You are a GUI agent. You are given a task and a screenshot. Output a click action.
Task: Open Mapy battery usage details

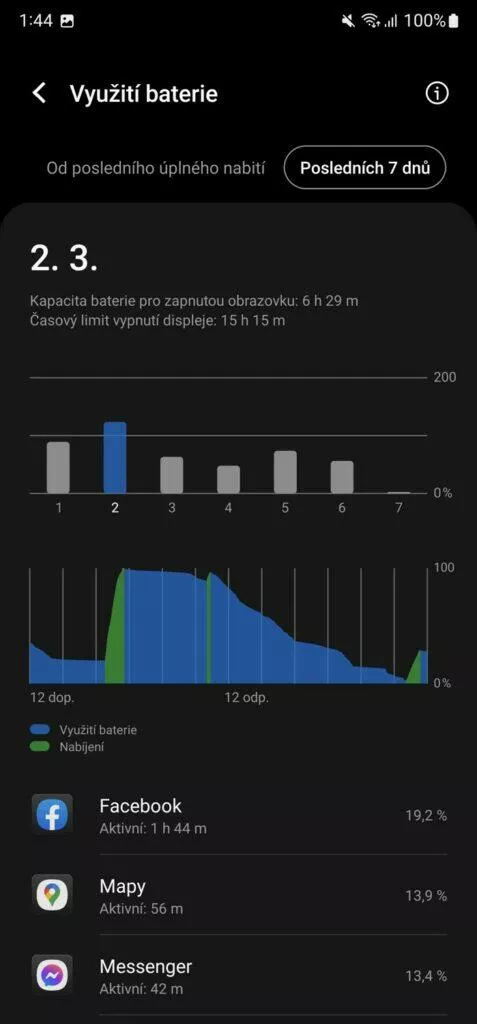coord(239,895)
